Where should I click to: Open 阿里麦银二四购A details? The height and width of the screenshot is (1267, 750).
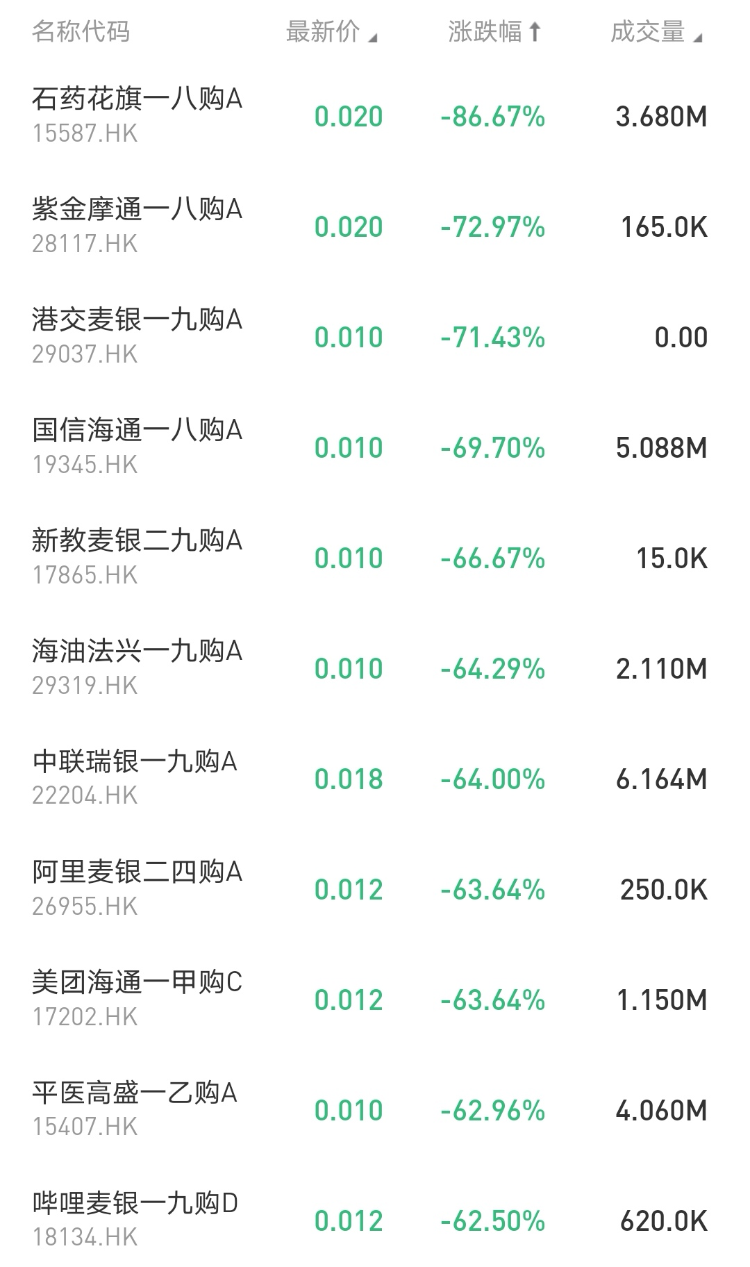(x=137, y=888)
